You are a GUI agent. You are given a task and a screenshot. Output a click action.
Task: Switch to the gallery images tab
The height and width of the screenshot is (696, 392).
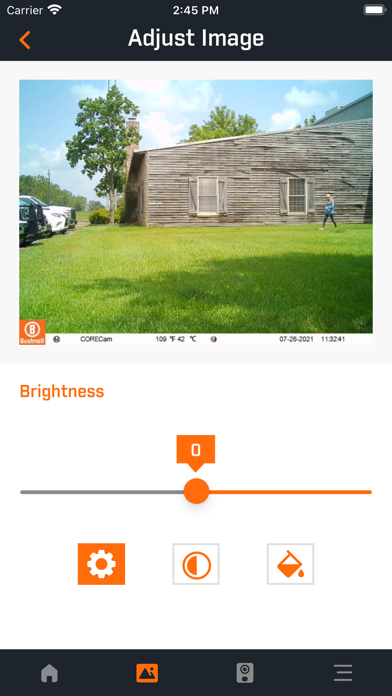(147, 673)
